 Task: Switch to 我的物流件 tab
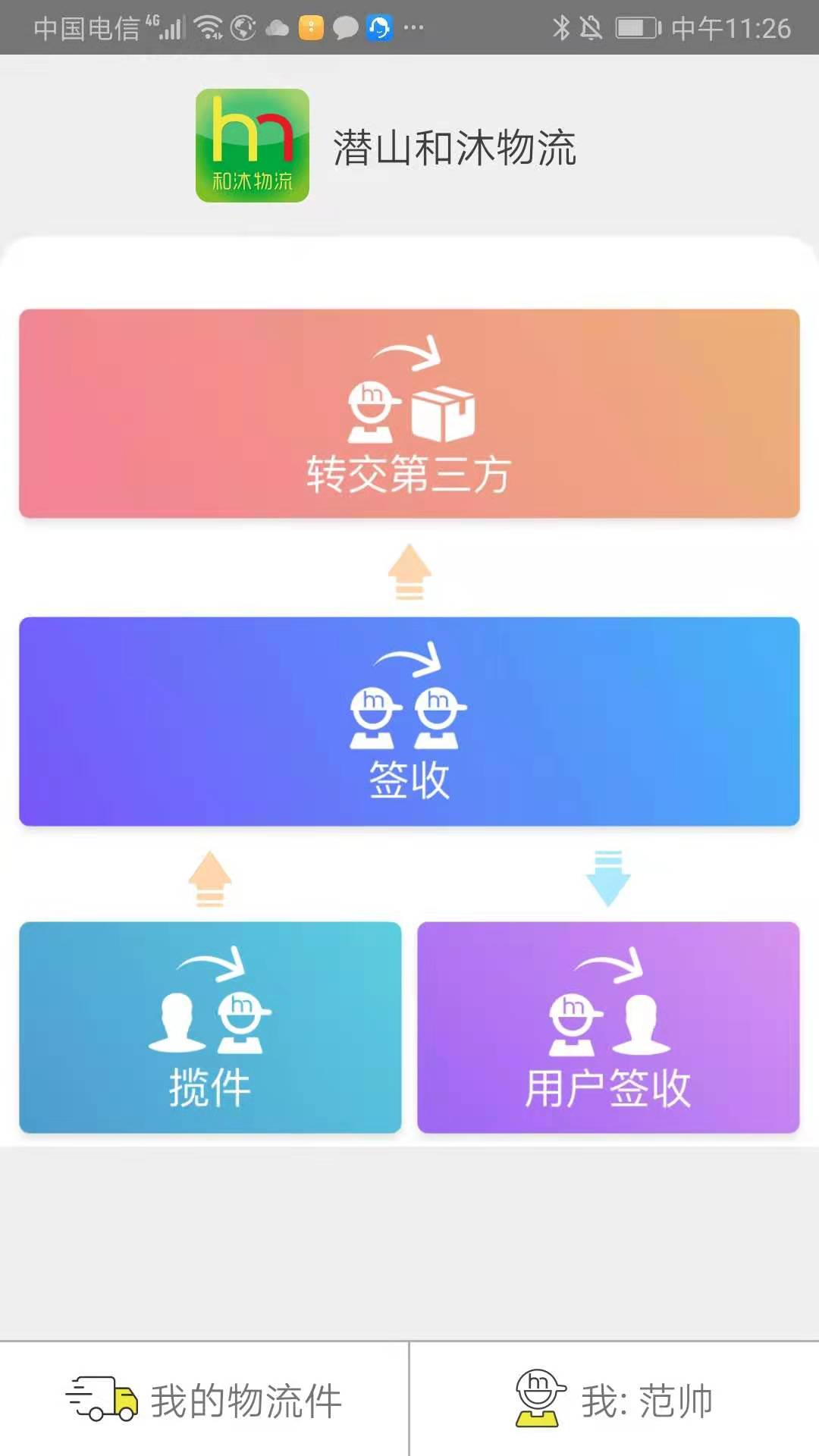204,1399
